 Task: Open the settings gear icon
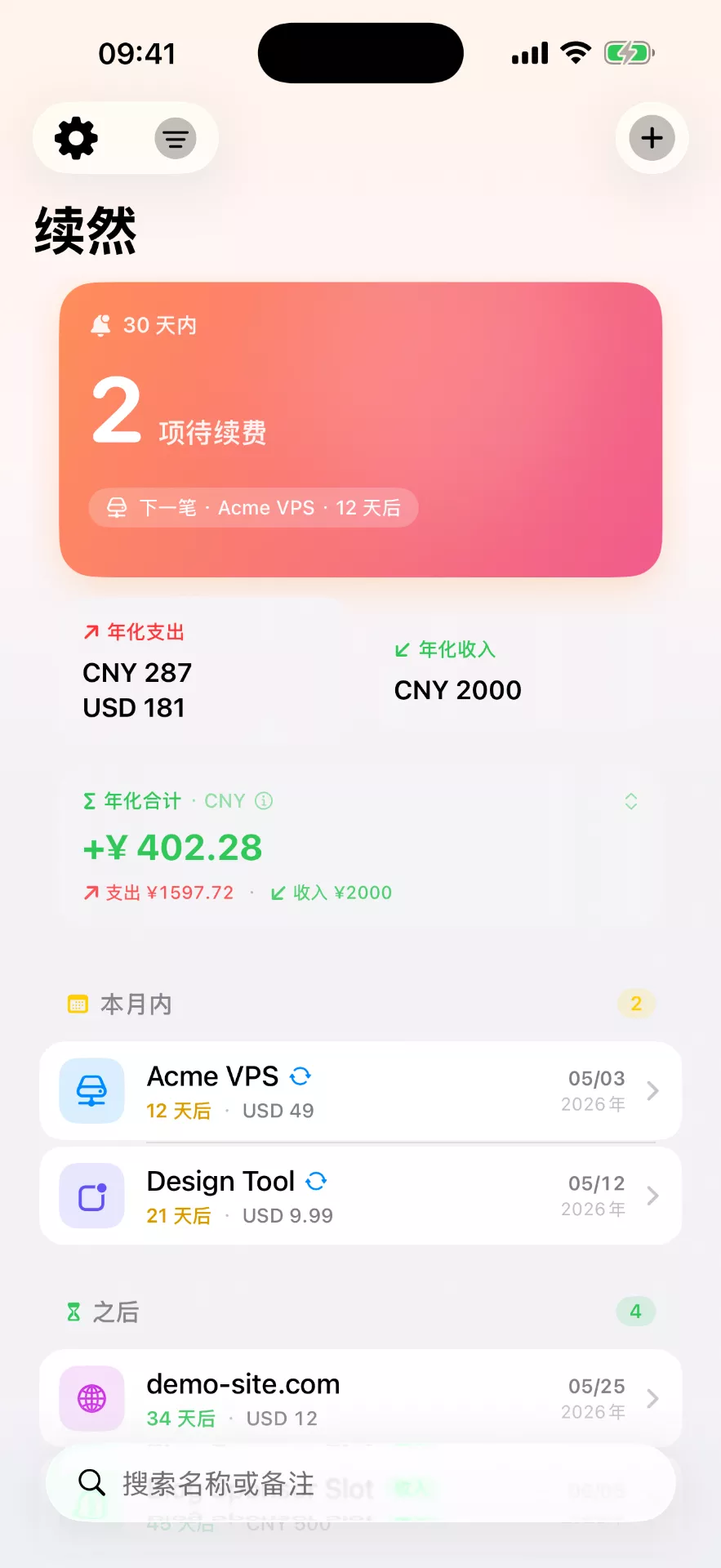point(76,138)
